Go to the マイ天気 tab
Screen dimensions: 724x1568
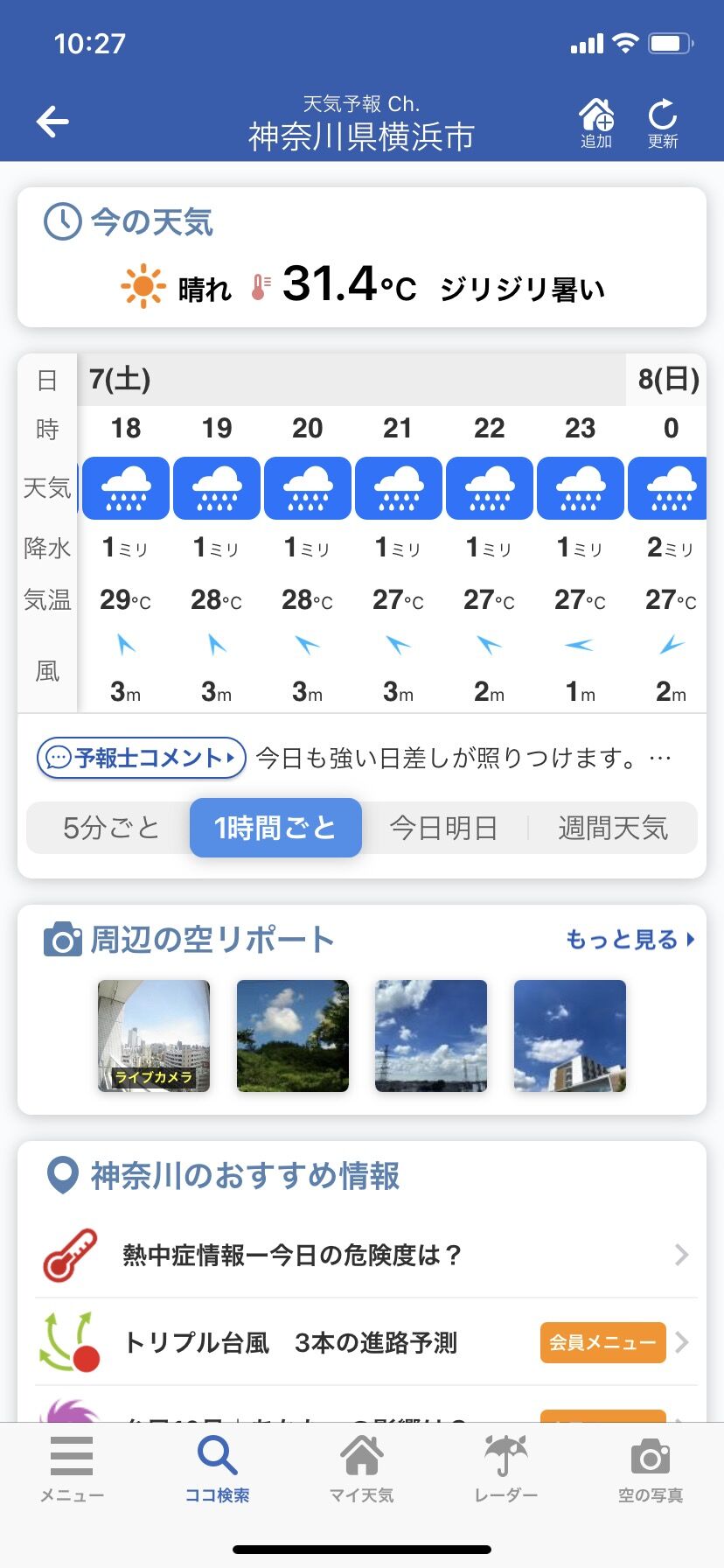362,1470
